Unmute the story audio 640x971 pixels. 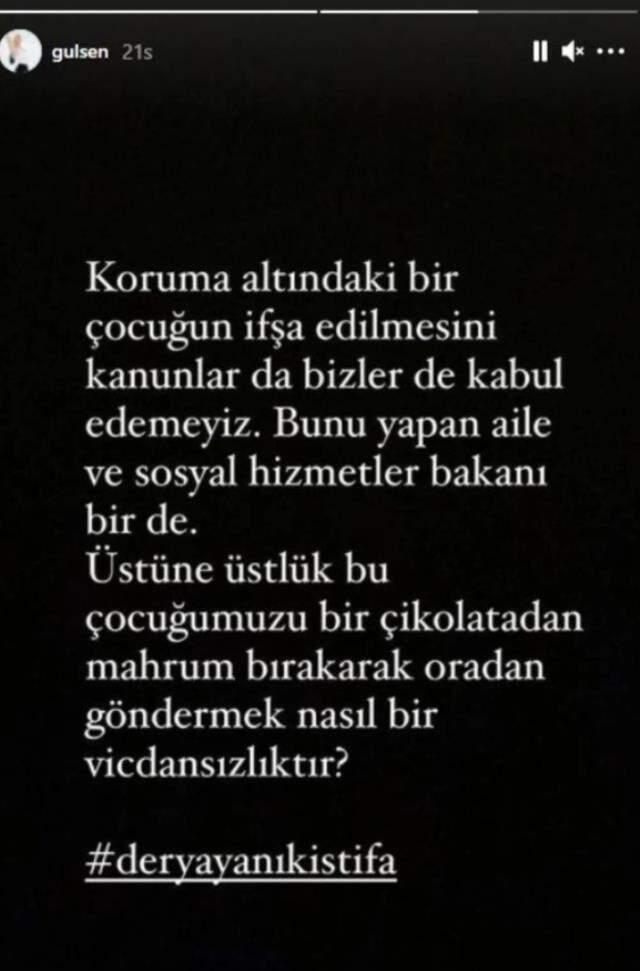click(x=572, y=51)
